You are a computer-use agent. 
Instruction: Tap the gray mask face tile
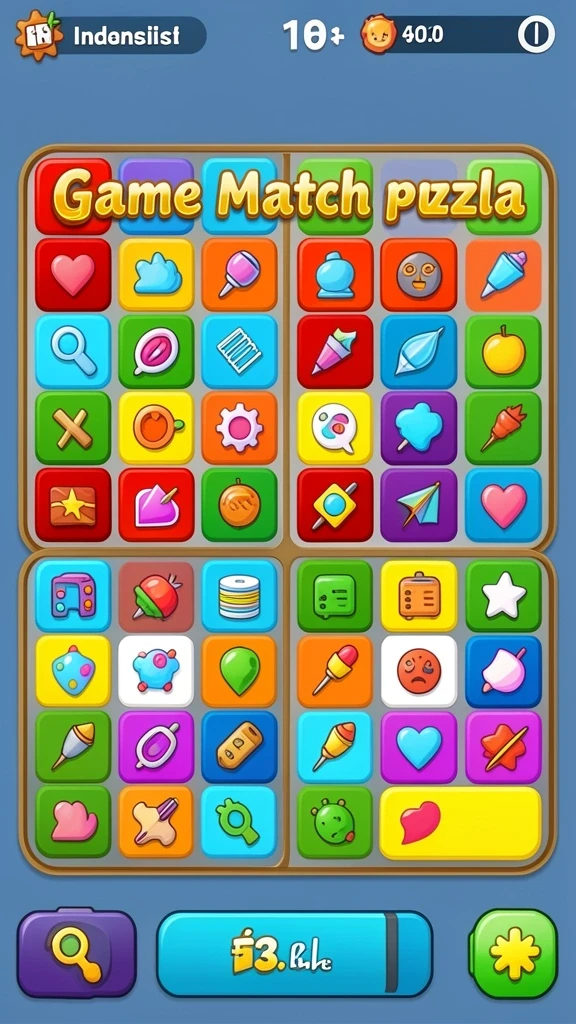coord(419,275)
